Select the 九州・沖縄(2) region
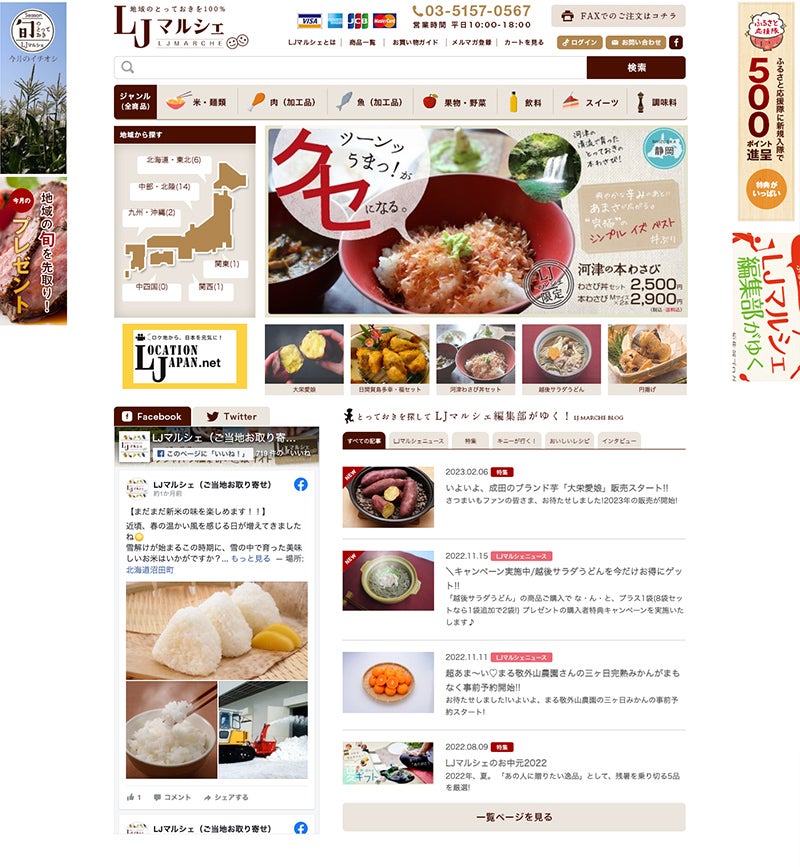The image size is (800, 867). [151, 213]
